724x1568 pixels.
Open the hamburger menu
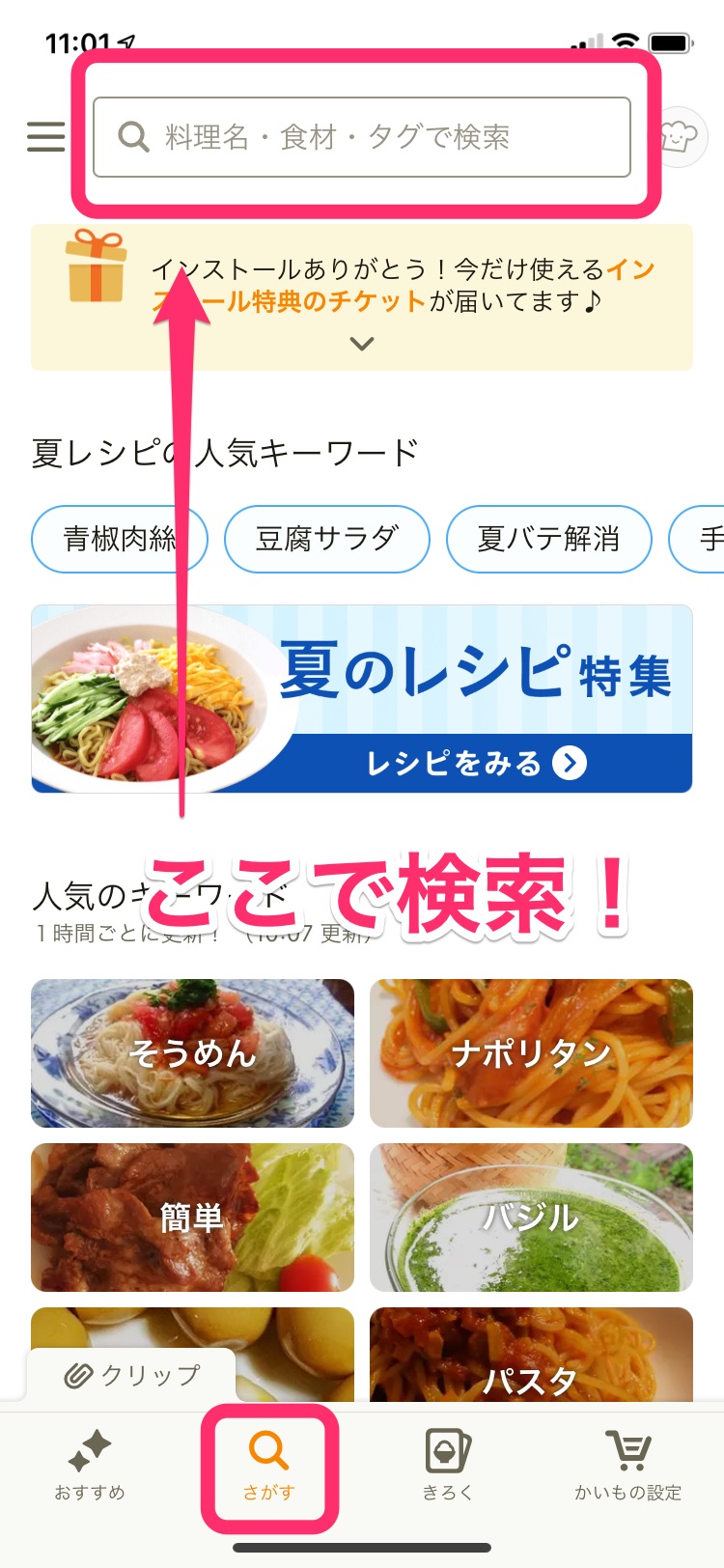[45, 137]
